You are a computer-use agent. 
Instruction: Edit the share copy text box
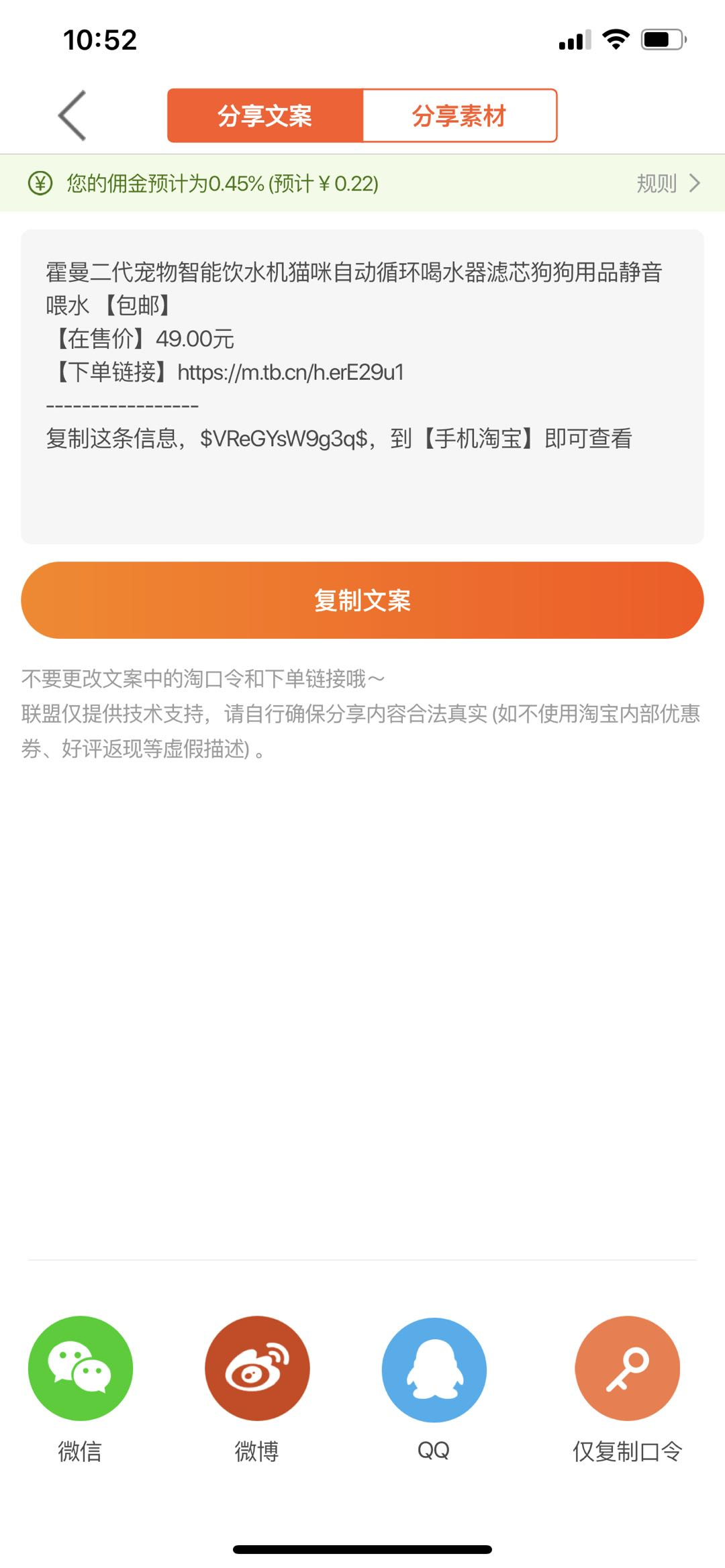[x=362, y=386]
